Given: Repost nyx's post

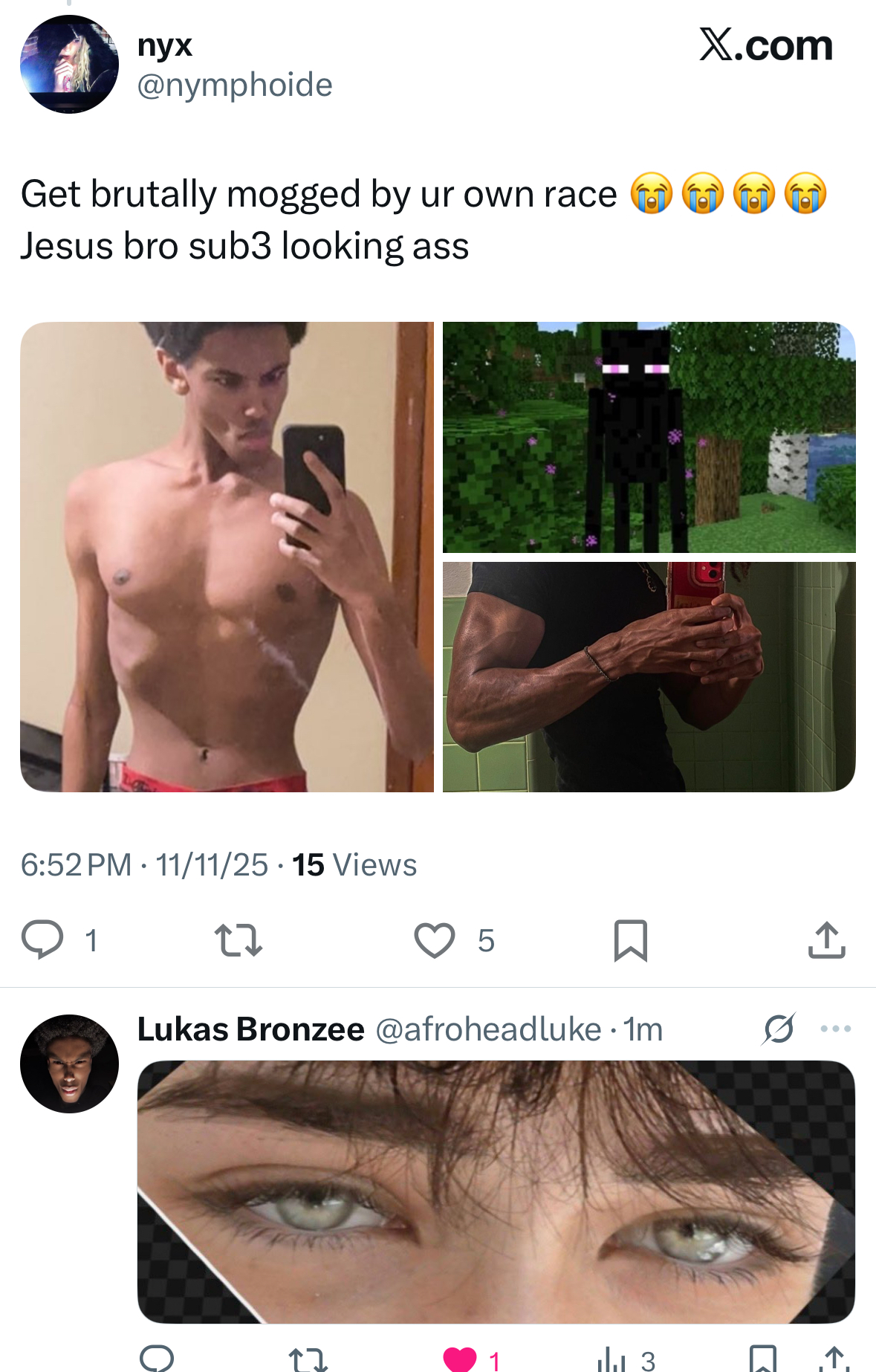Looking at the screenshot, I should pyautogui.click(x=238, y=940).
